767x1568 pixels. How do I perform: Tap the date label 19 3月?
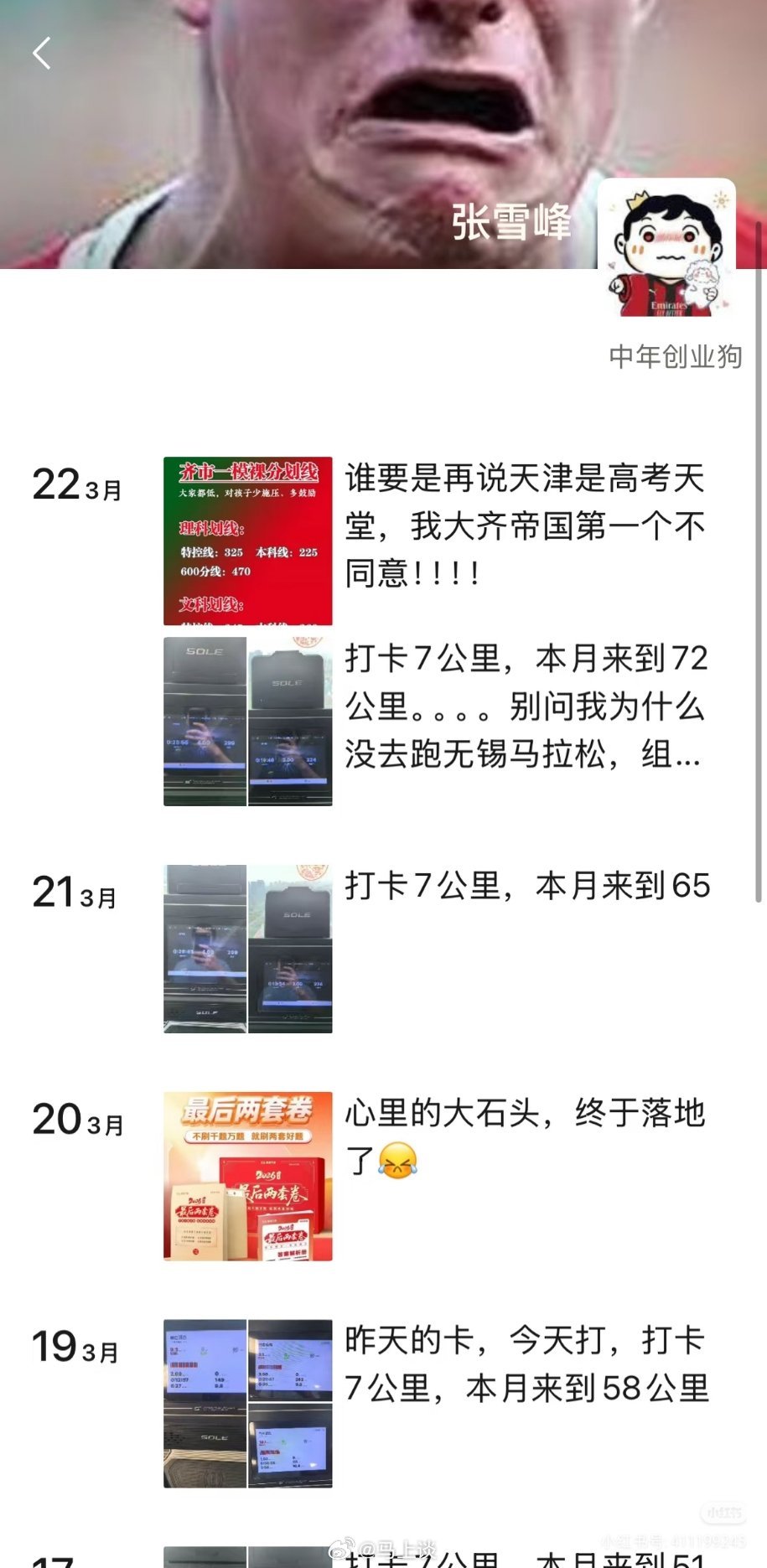pyautogui.click(x=75, y=1348)
